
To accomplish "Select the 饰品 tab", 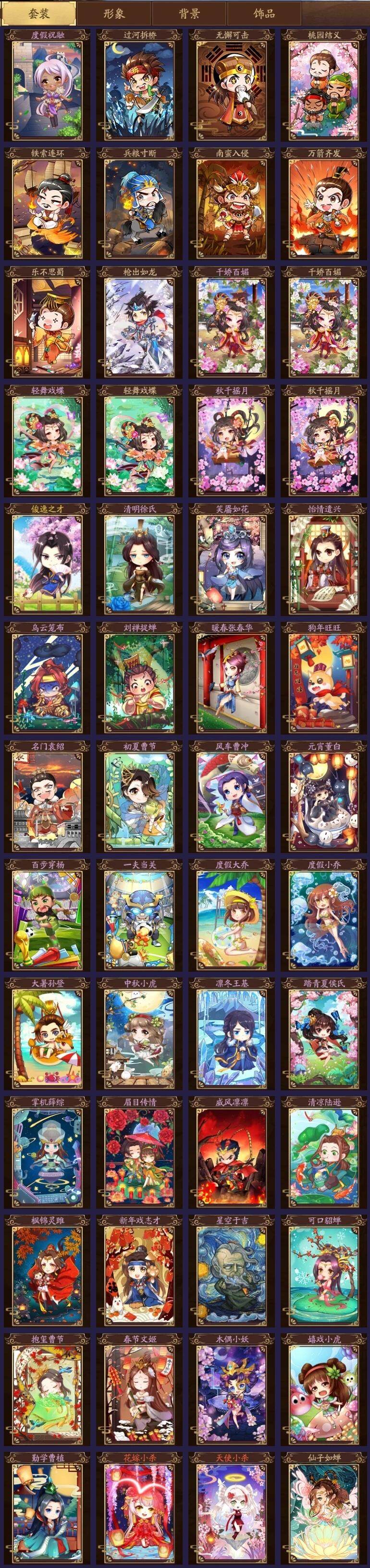I will pyautogui.click(x=264, y=13).
